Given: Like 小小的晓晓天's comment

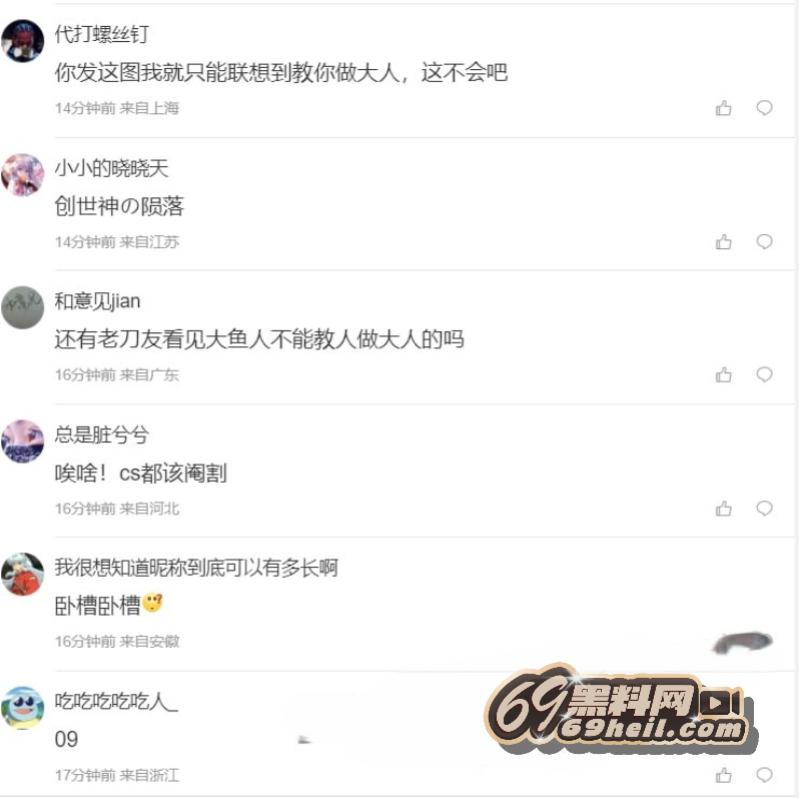Looking at the screenshot, I should (724, 242).
